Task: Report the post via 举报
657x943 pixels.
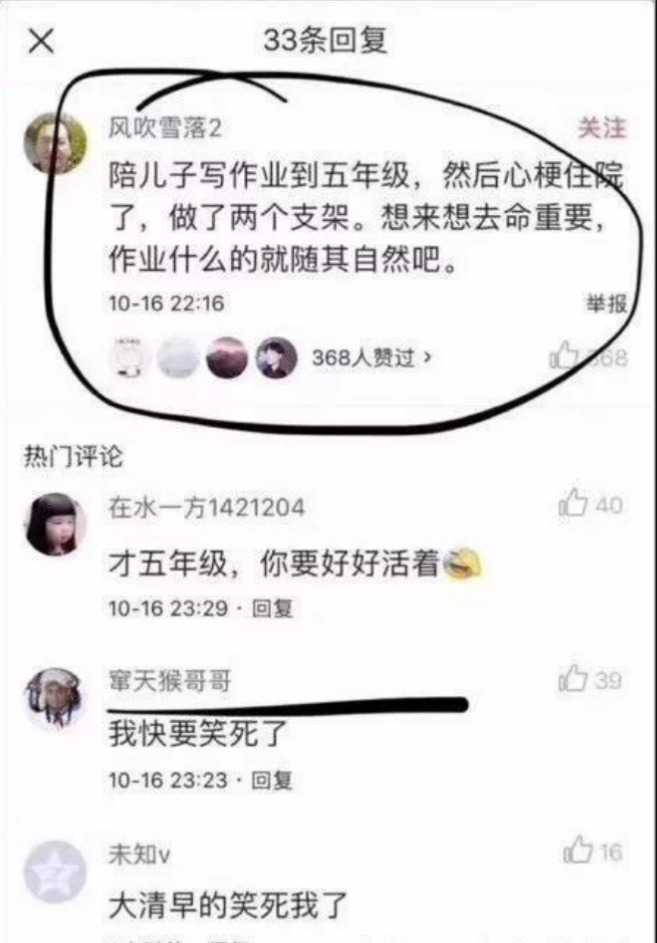Action: pos(606,304)
